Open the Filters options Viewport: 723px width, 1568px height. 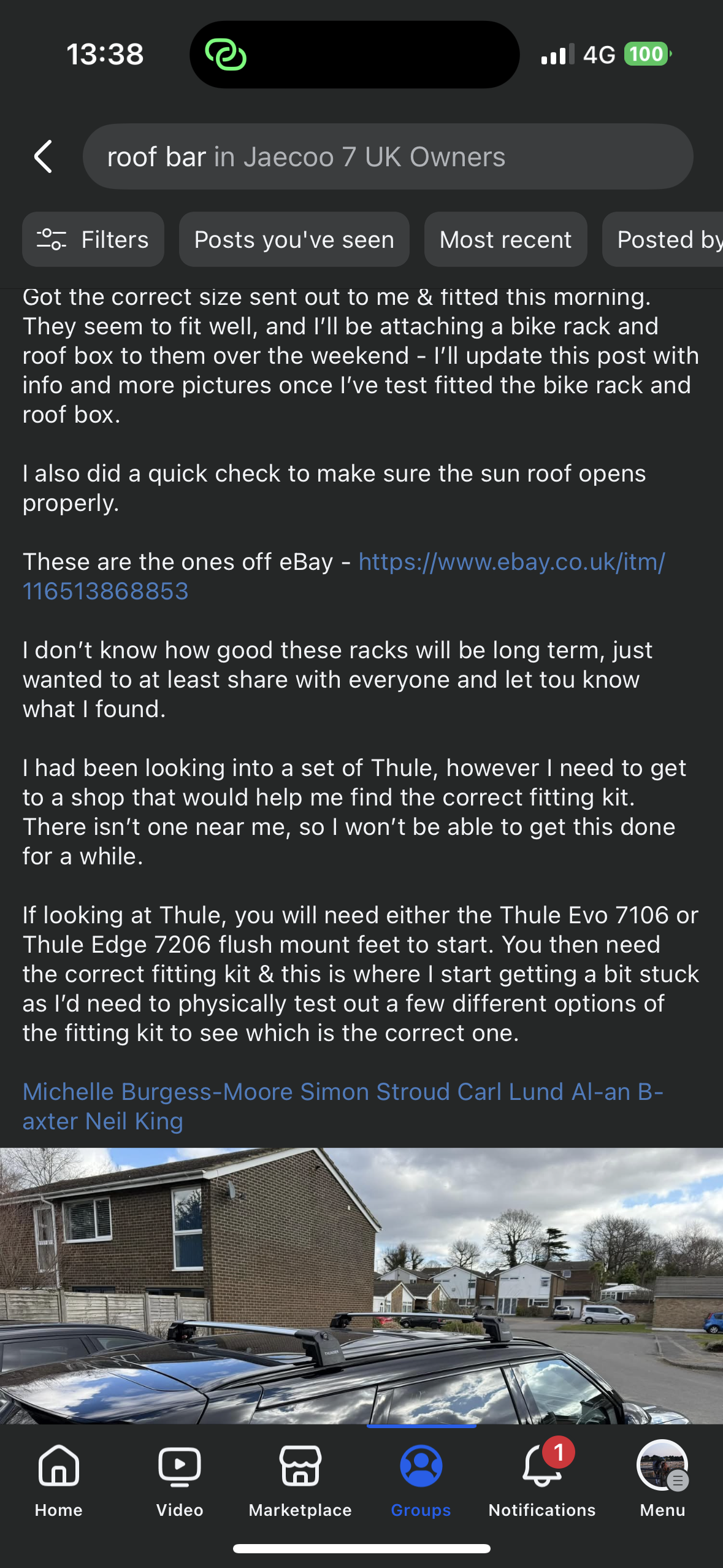[93, 240]
